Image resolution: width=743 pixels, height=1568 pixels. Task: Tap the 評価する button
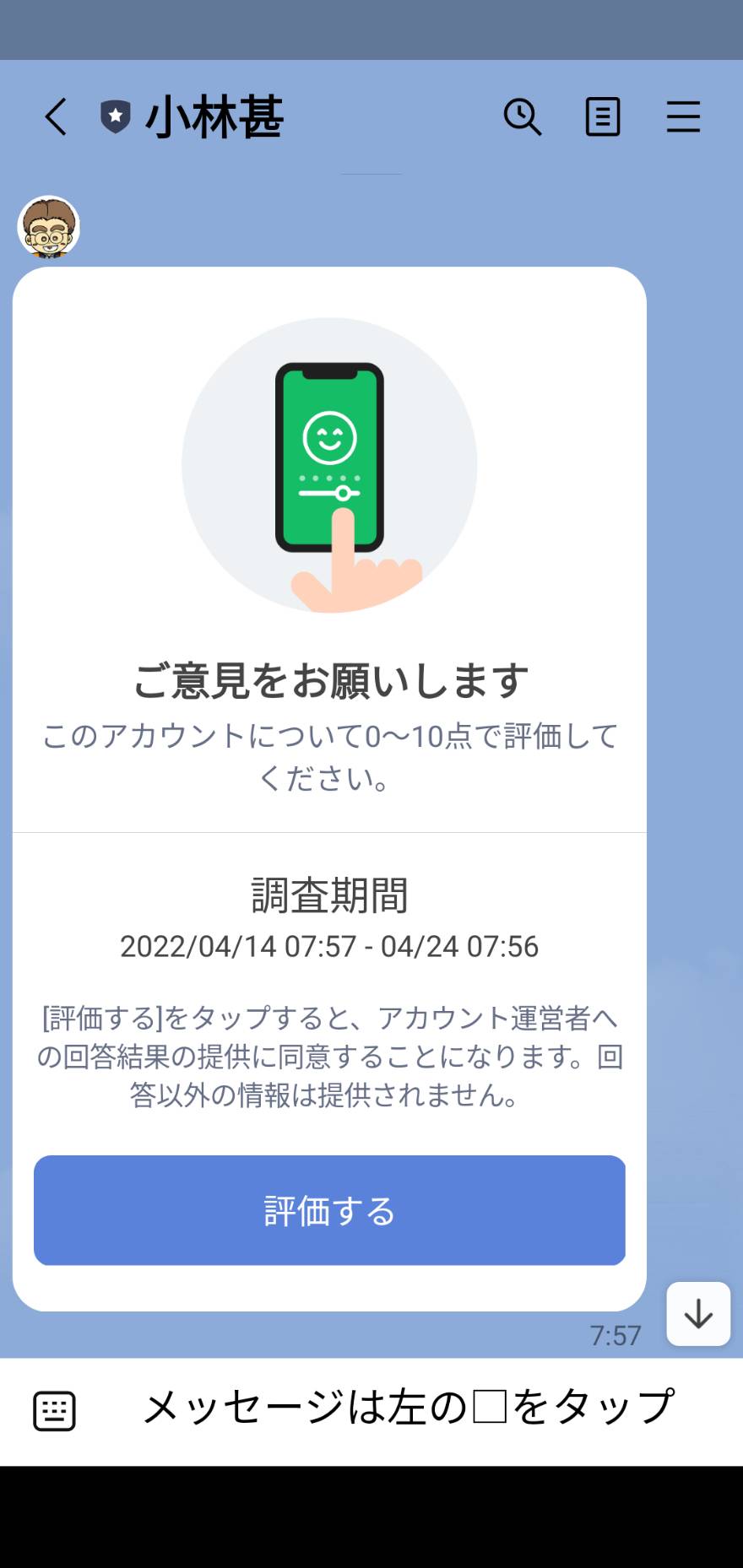tap(329, 1210)
